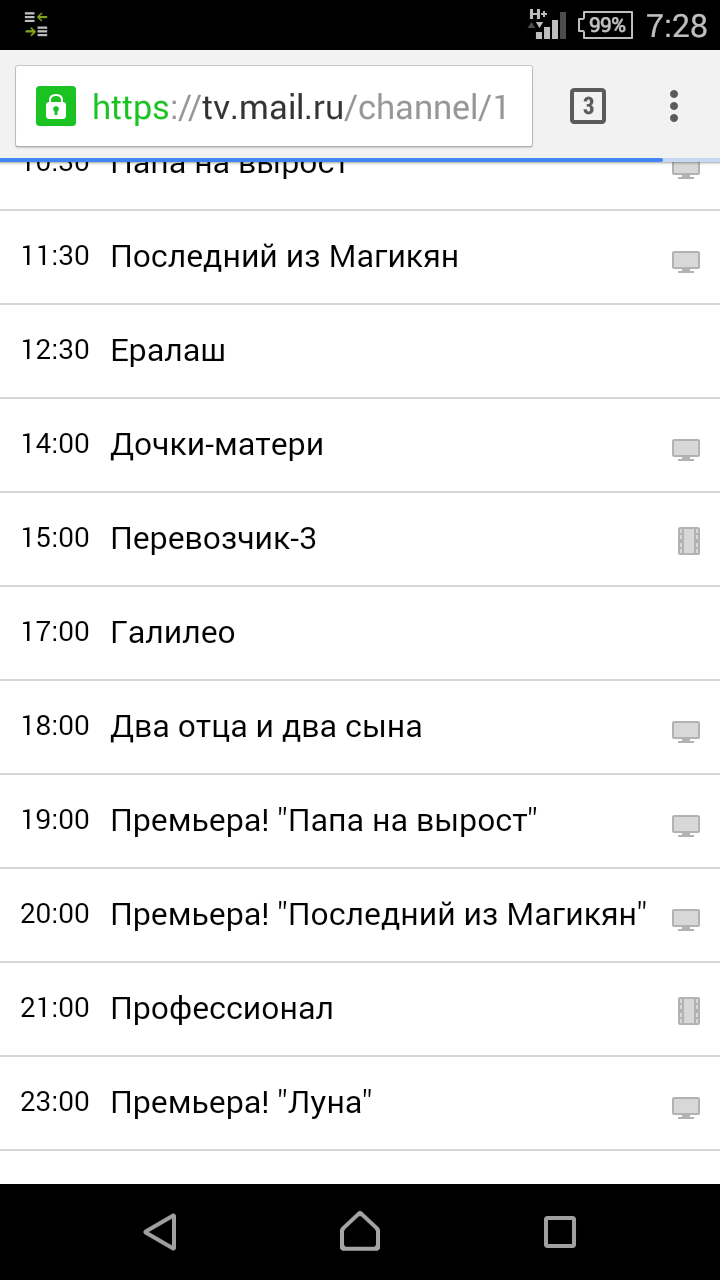
Task: Open the 11:30 Последний из Магикян listing
Action: coord(360,257)
